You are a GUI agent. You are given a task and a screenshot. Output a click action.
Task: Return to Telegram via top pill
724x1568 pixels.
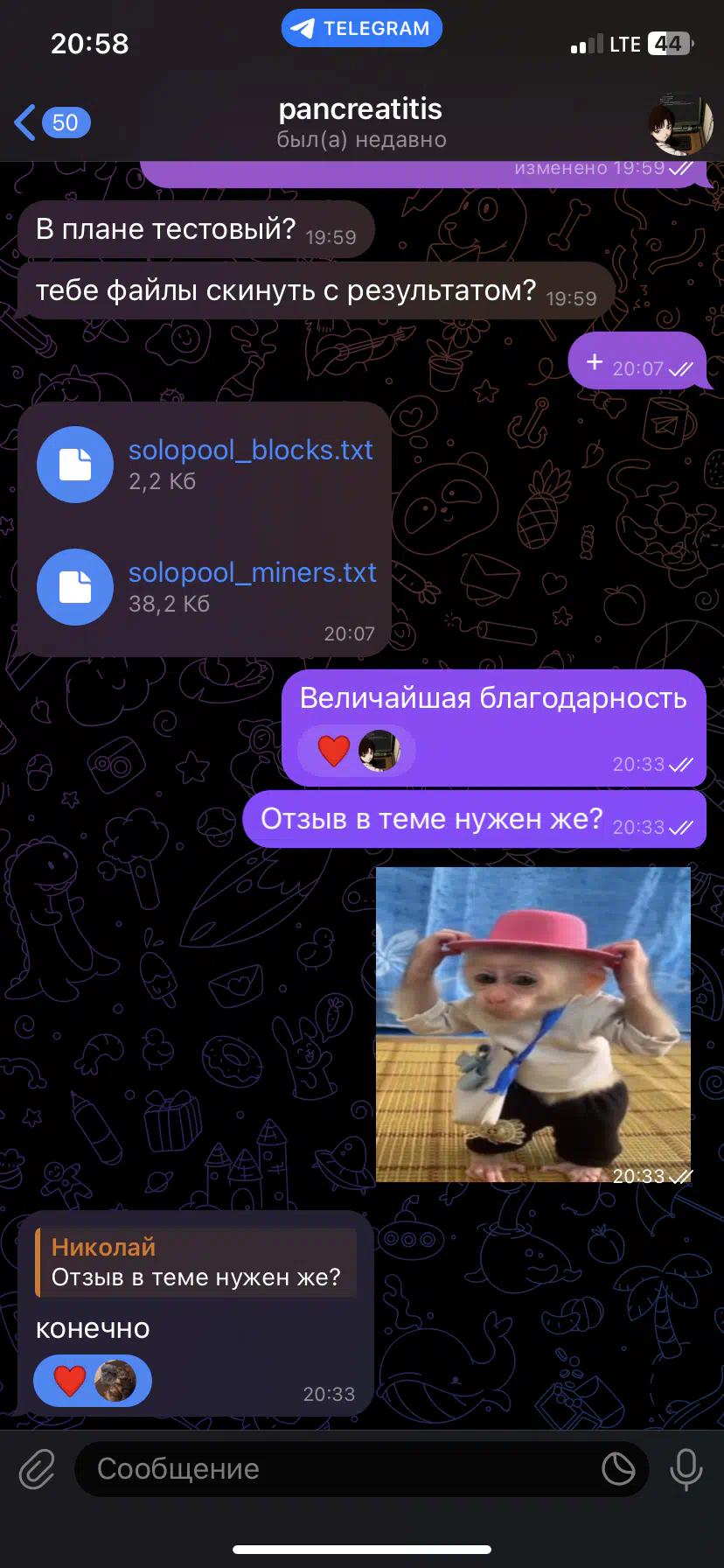coord(362,28)
